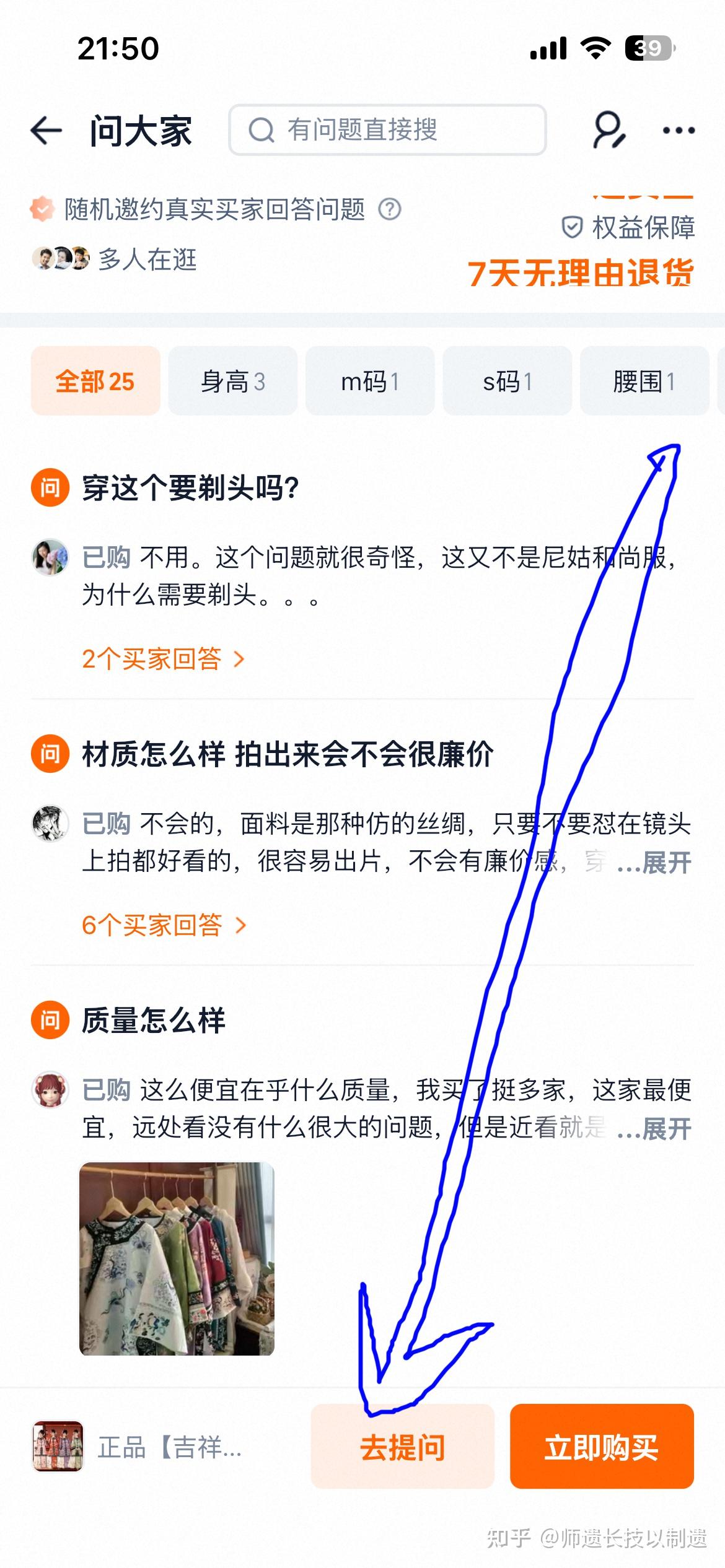Open the question 穿这个要剃头吗?
Viewport: 725px width, 1568px height.
click(191, 488)
